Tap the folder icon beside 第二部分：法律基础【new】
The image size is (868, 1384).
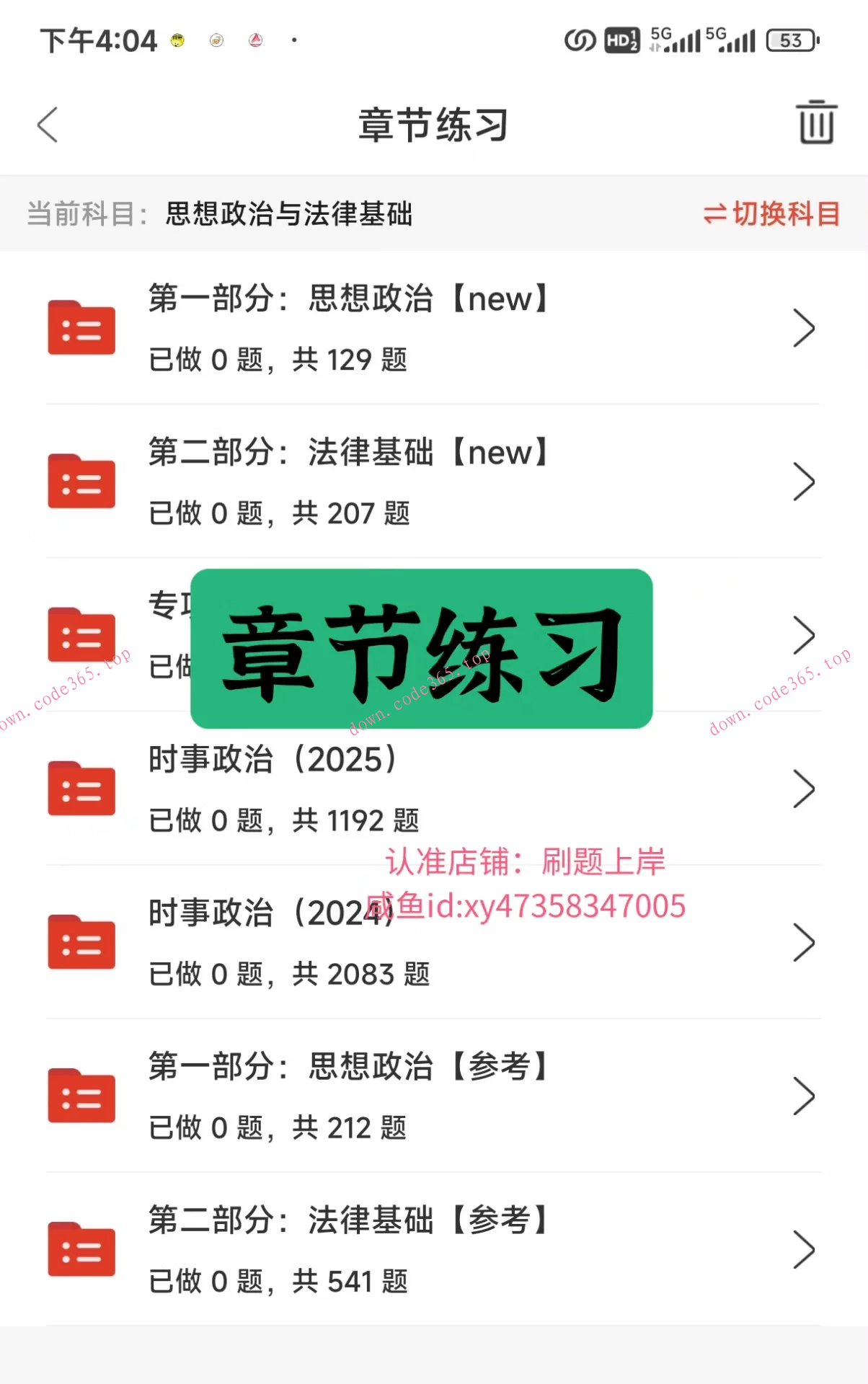81,482
